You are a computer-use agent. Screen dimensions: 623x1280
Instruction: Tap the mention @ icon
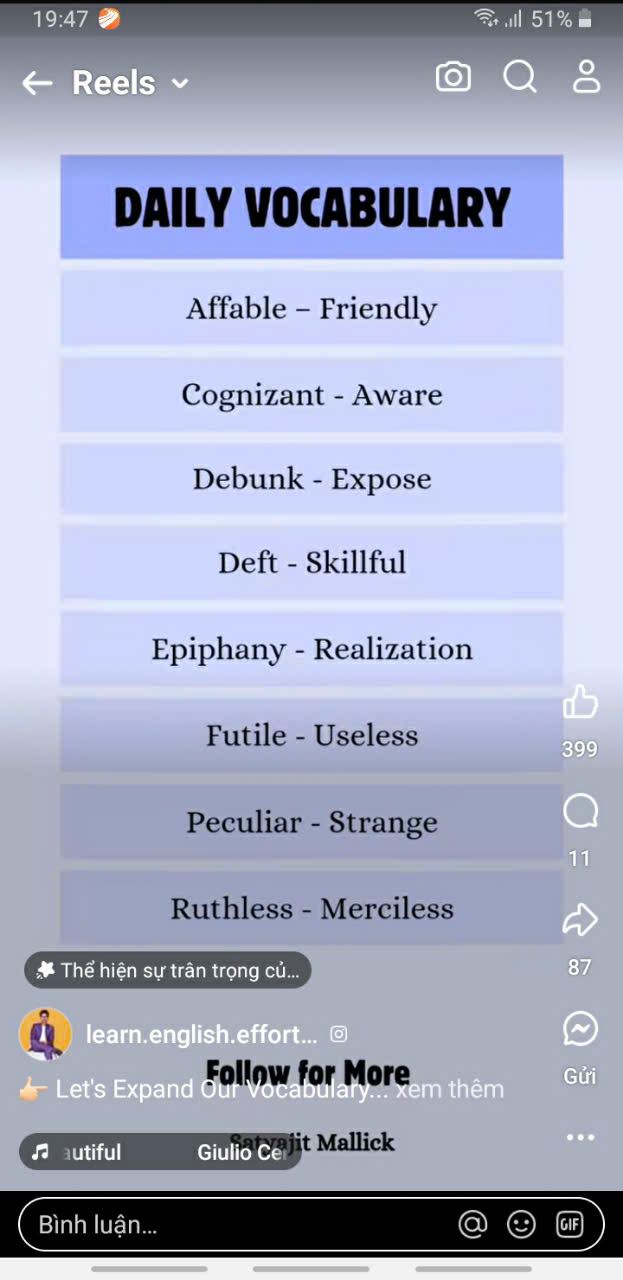pyautogui.click(x=472, y=1224)
